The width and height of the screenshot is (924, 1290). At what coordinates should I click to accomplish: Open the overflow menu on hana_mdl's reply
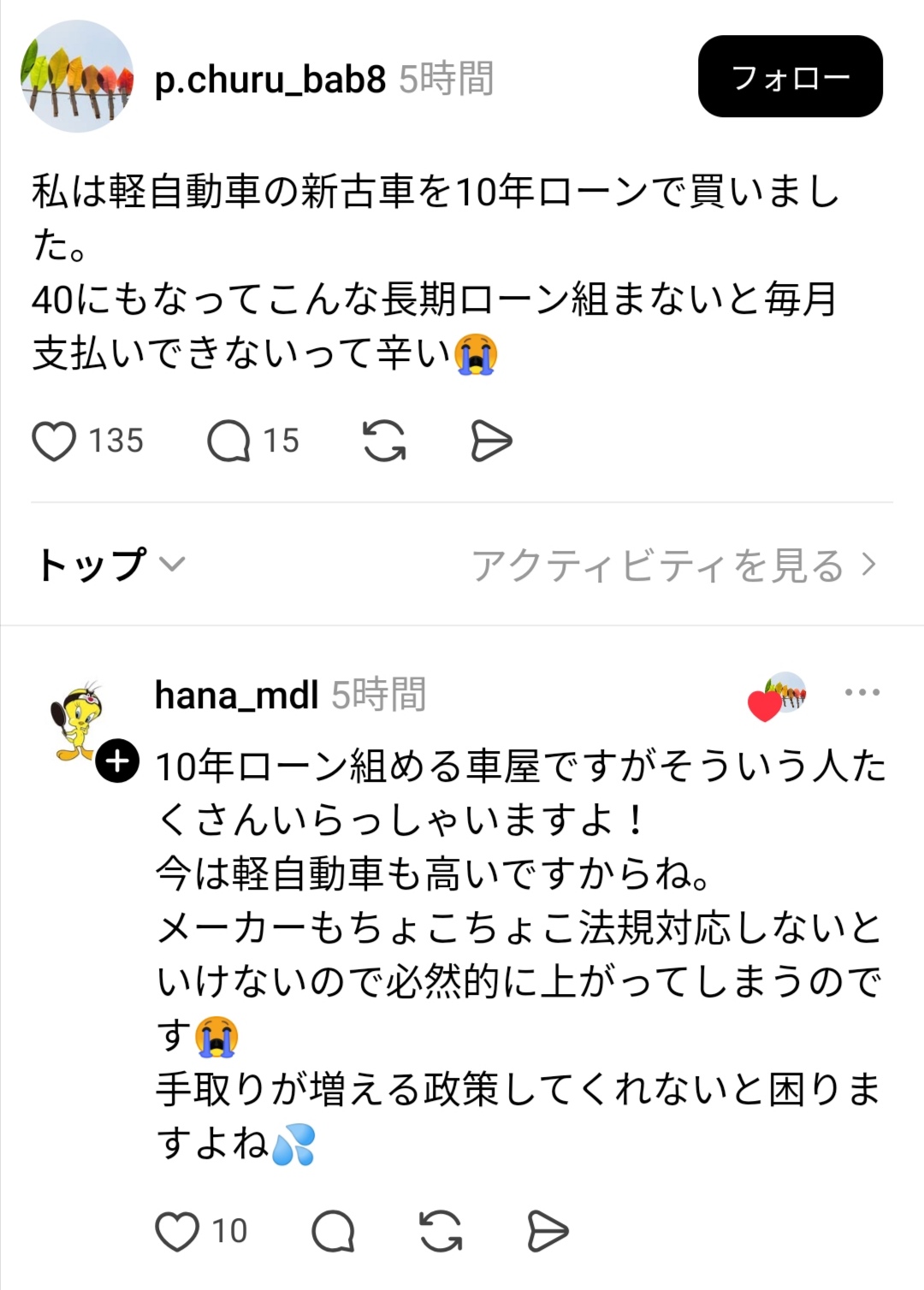(862, 693)
